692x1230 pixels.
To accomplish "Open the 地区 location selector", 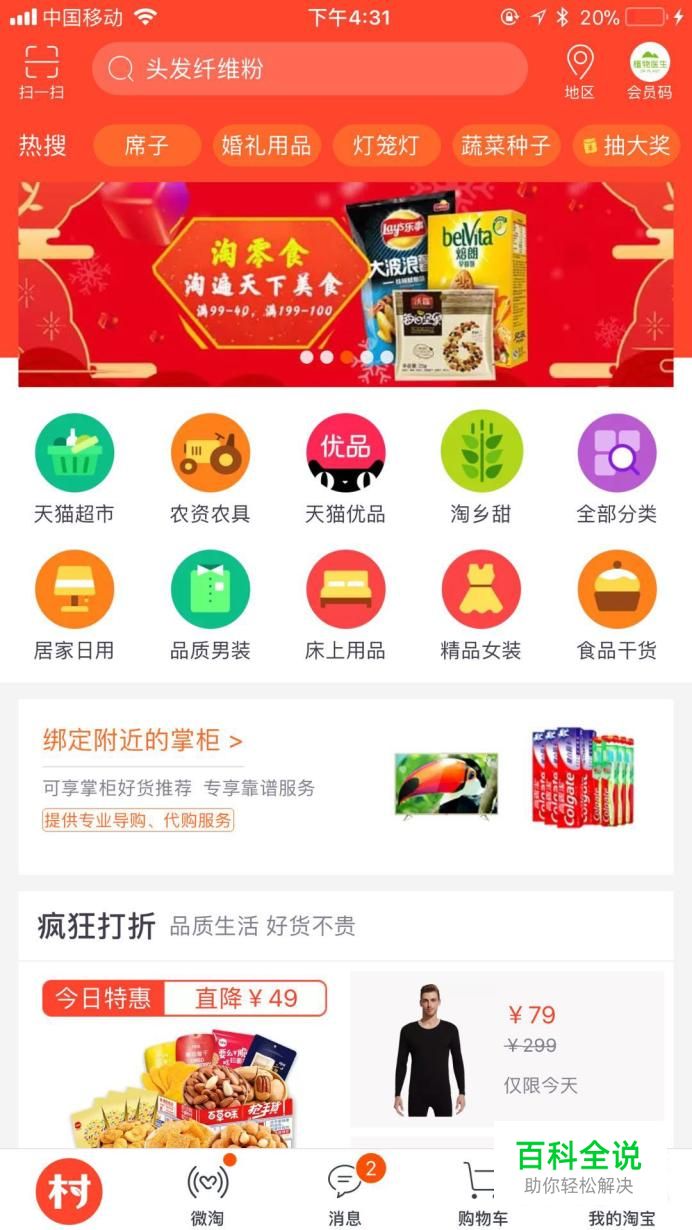I will click(x=579, y=72).
